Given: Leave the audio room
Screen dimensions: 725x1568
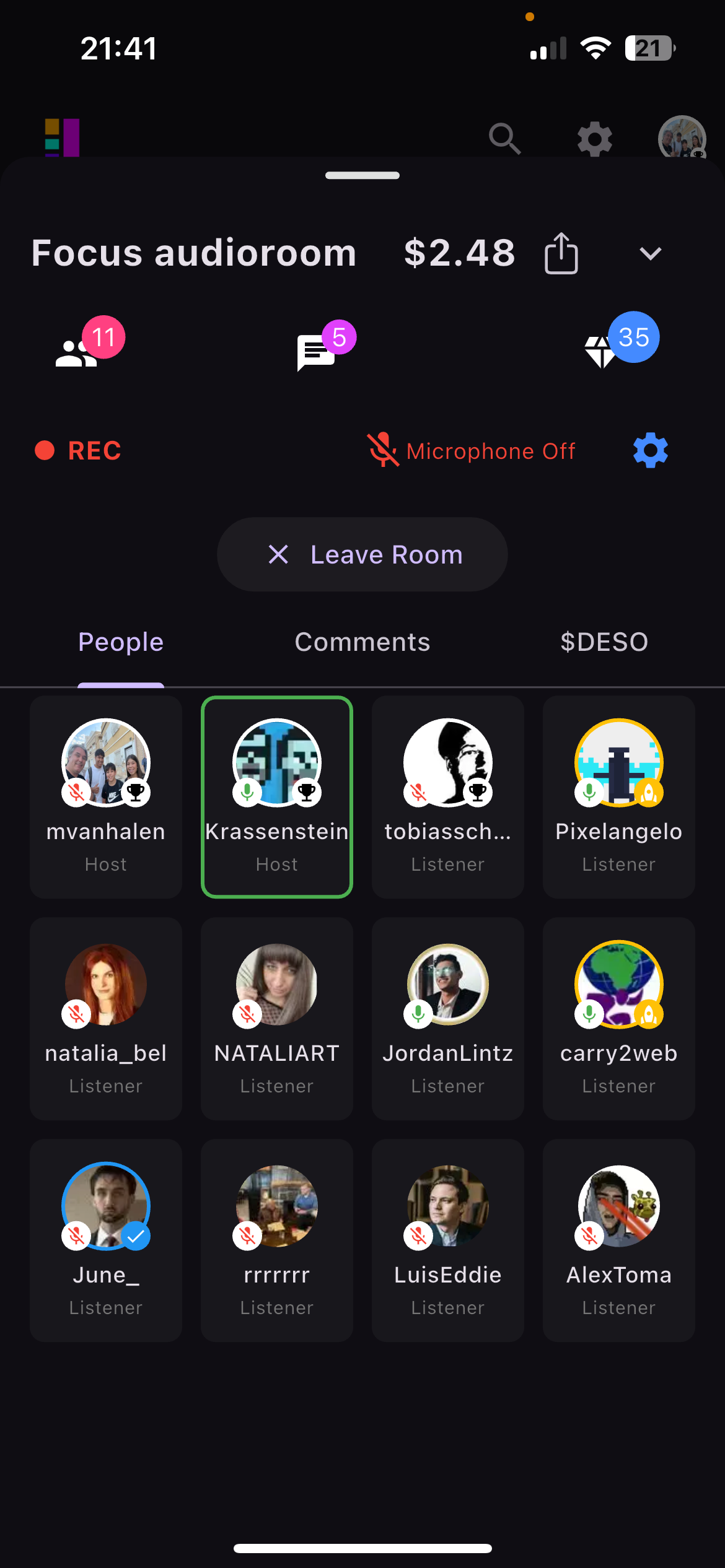Looking at the screenshot, I should pos(362,554).
